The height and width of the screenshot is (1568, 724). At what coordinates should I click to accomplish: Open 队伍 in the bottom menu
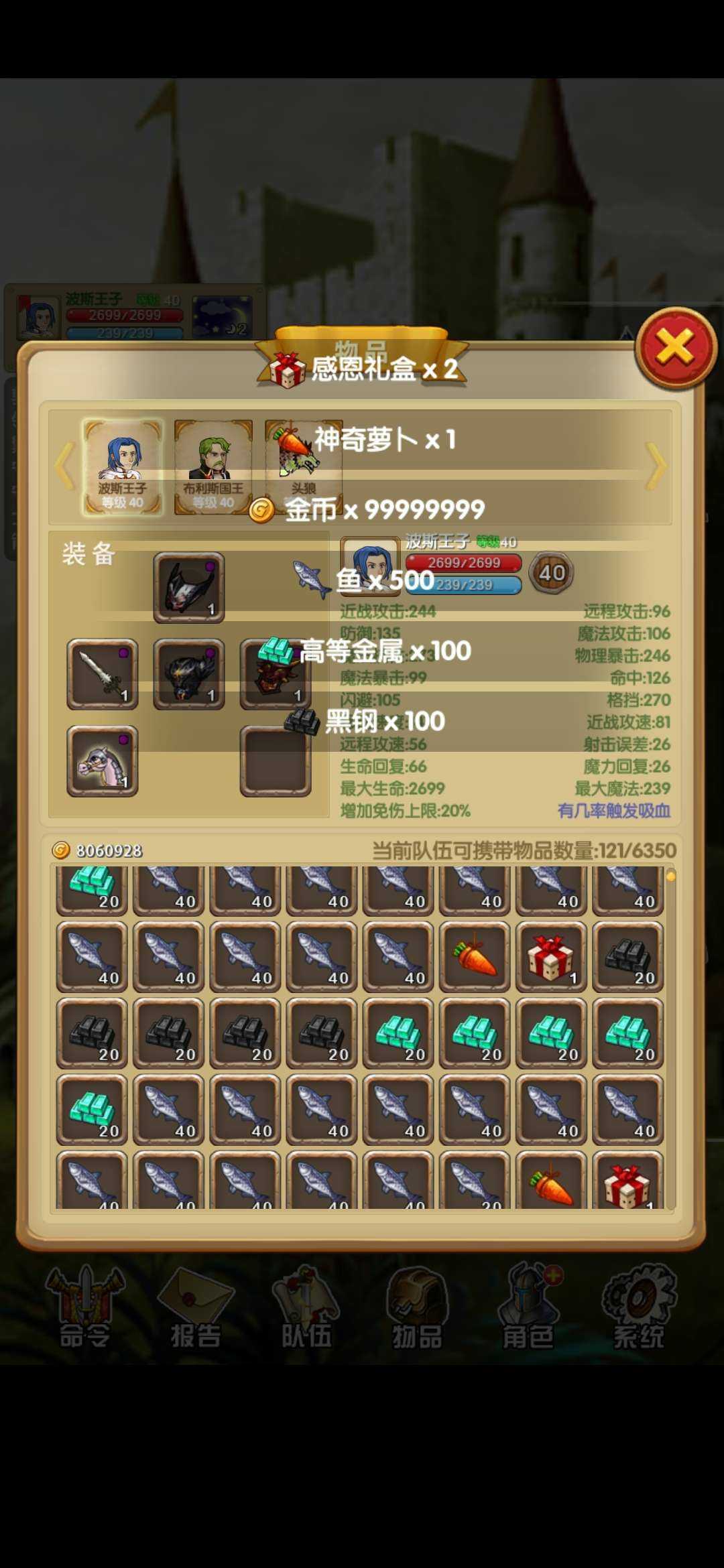306,1308
